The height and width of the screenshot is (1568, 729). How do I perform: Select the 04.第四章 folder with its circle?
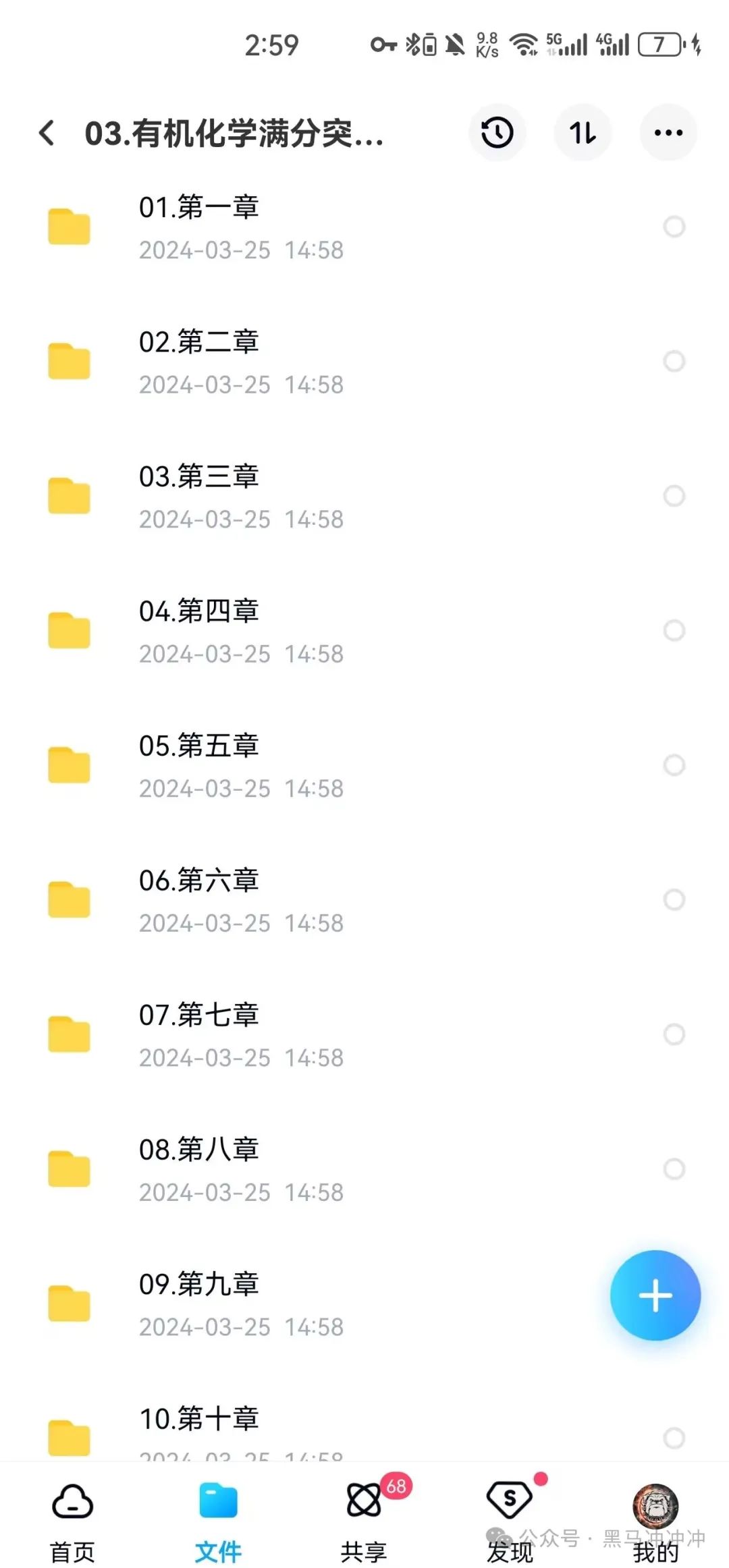point(674,630)
